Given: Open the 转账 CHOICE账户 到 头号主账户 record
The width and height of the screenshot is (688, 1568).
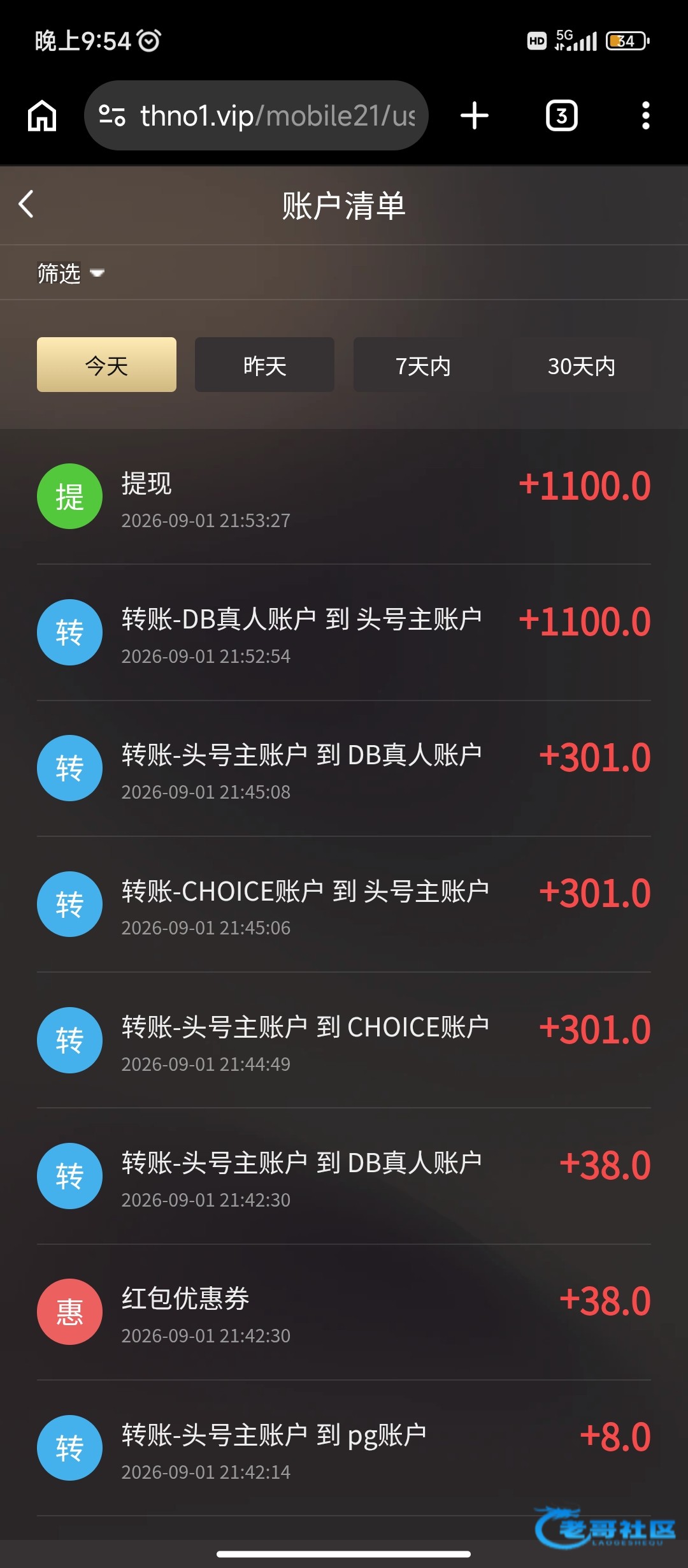Looking at the screenshot, I should coord(344,904).
